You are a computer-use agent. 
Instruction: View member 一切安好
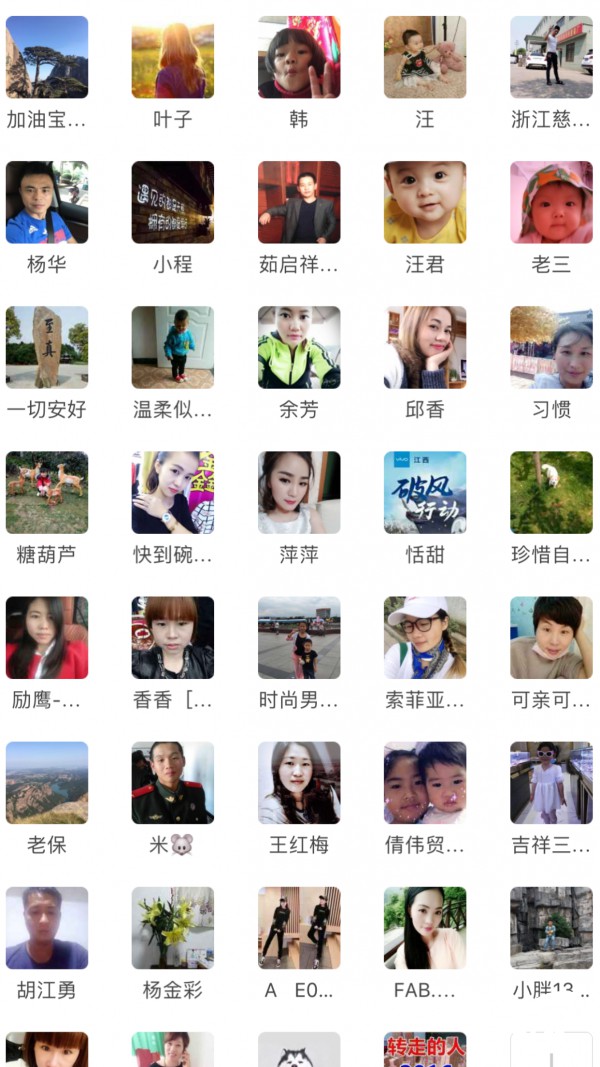[x=47, y=347]
